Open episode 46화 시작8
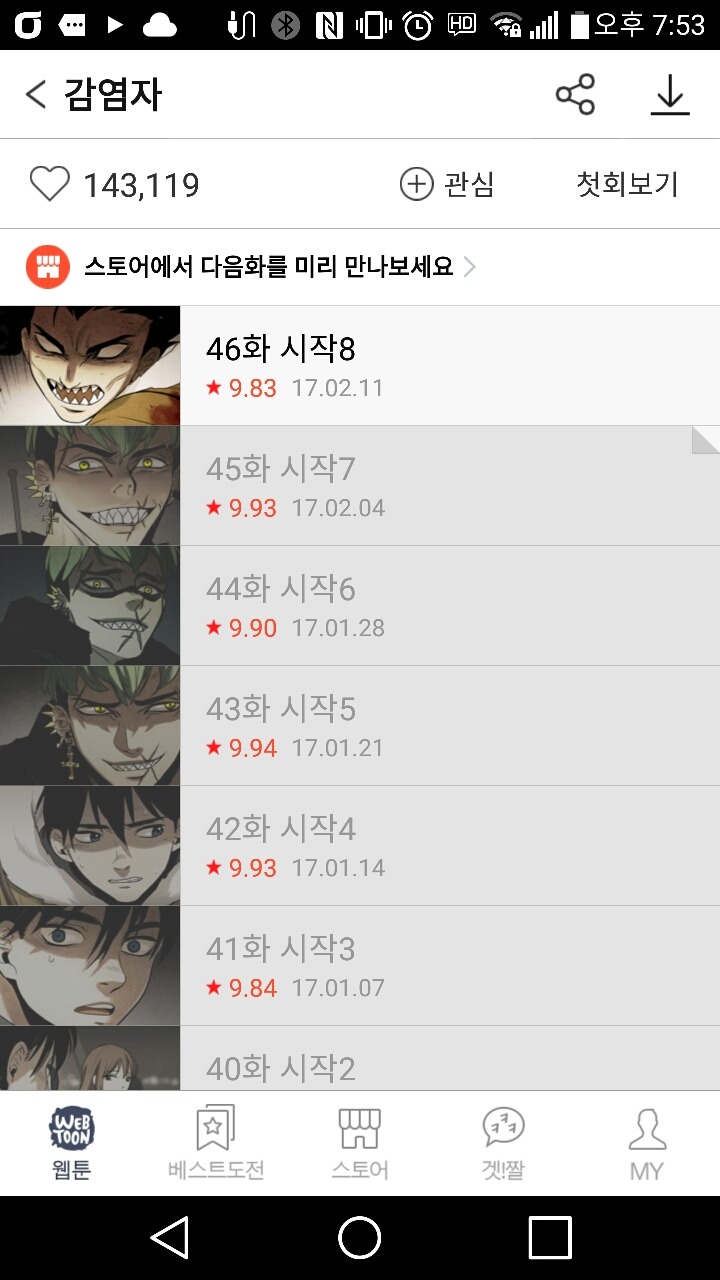 [x=360, y=366]
